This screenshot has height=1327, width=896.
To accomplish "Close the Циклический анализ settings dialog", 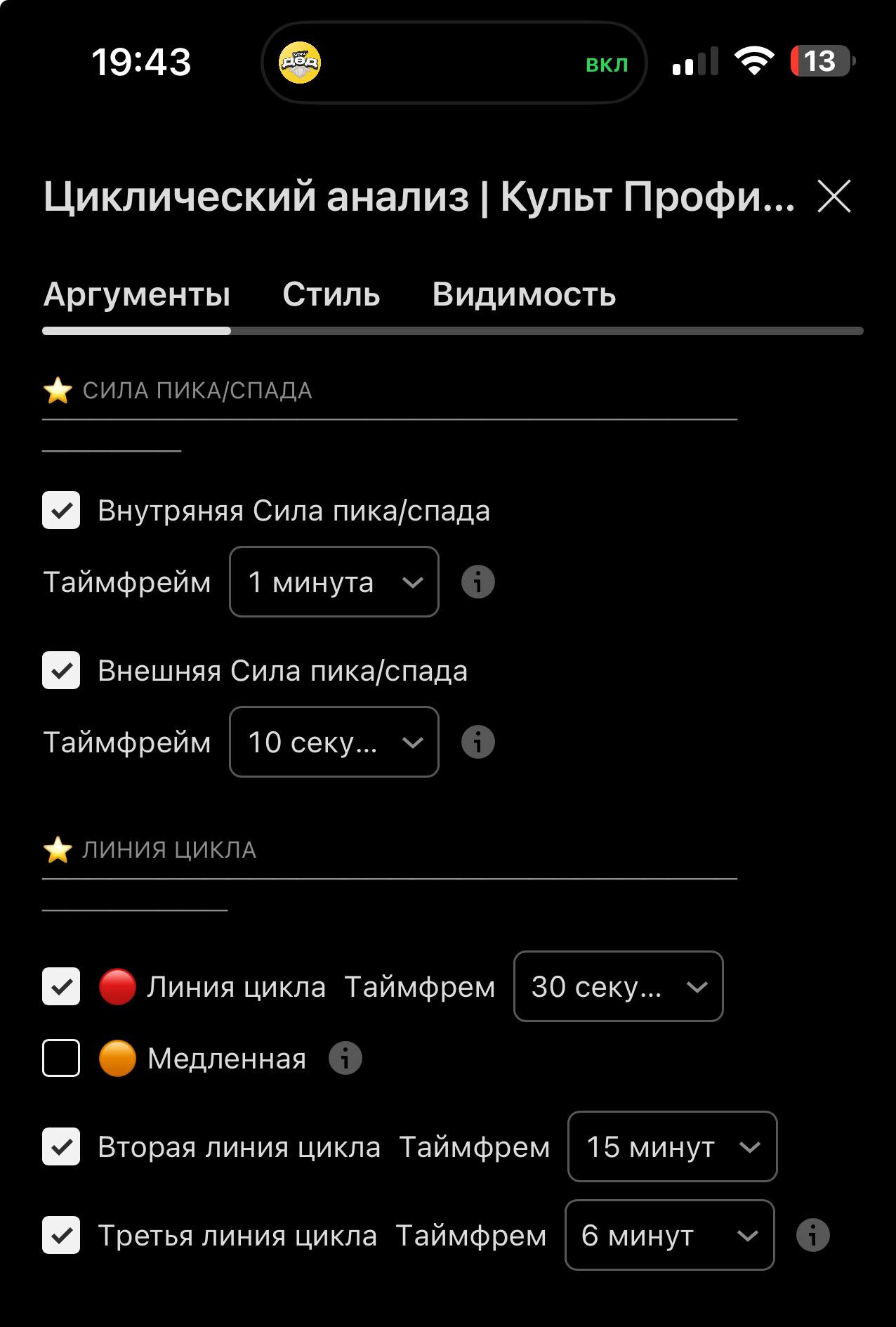I will point(834,196).
